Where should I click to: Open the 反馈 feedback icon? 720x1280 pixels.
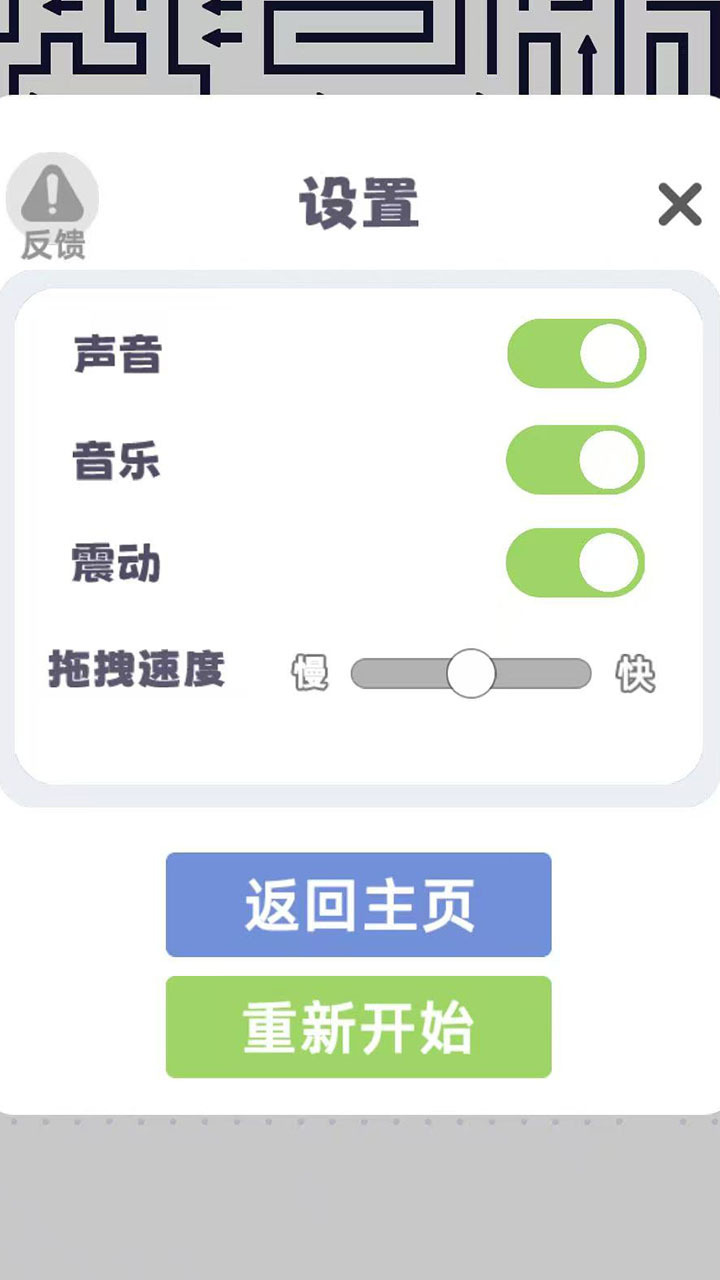click(52, 205)
